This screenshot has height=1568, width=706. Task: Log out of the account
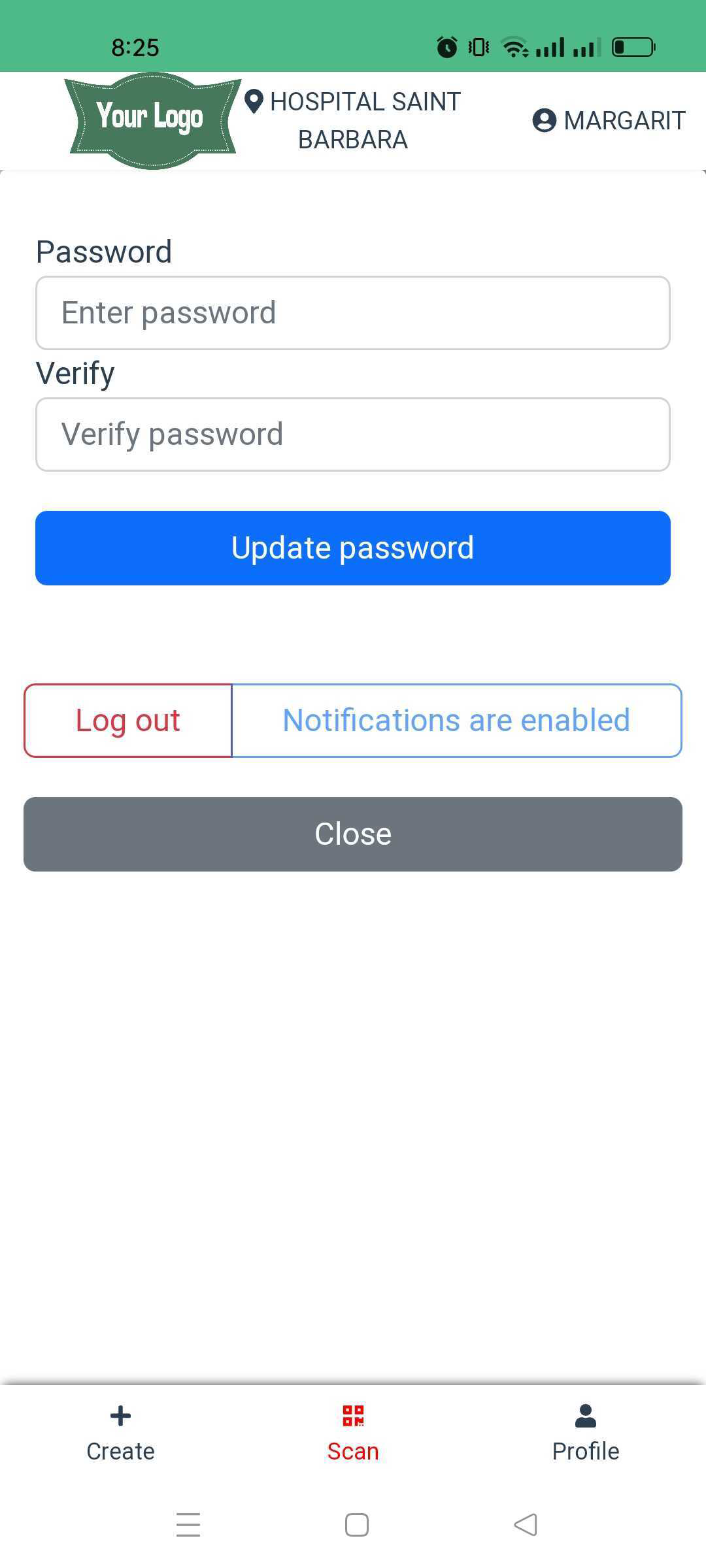pos(128,721)
